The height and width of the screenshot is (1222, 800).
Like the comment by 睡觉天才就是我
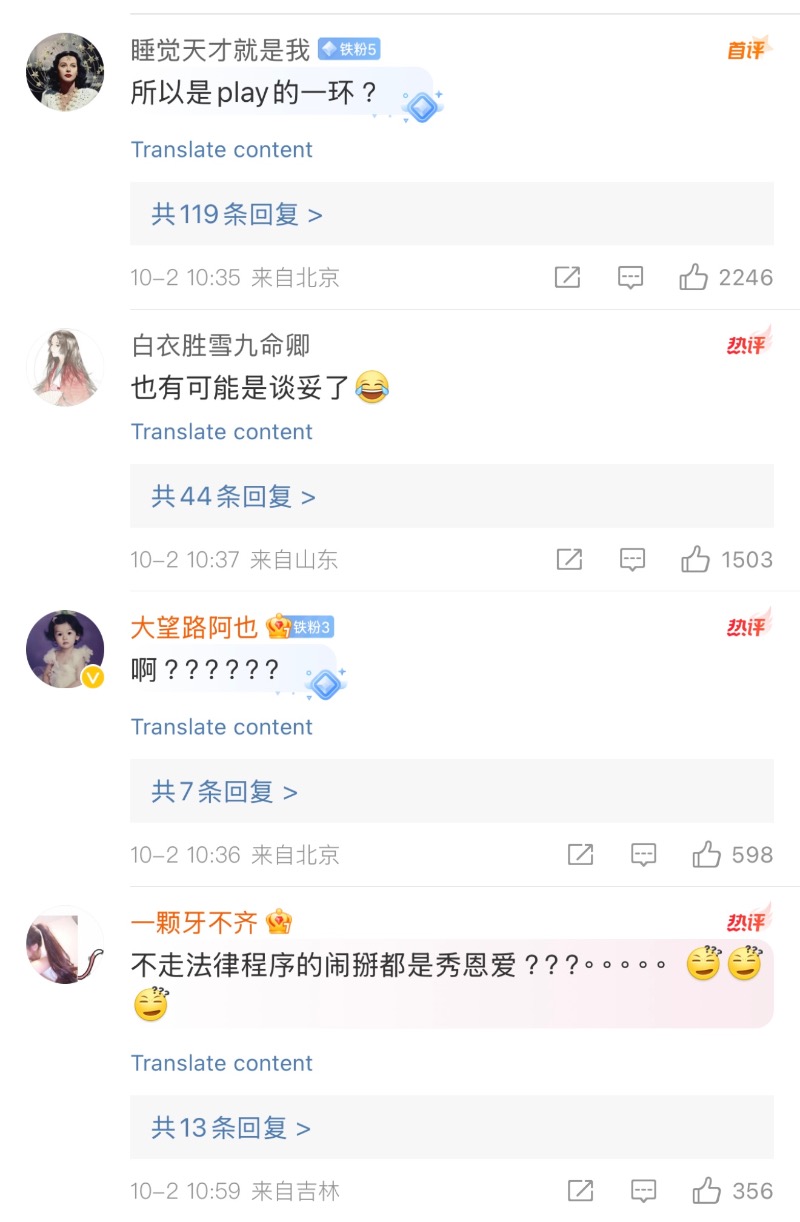click(694, 277)
